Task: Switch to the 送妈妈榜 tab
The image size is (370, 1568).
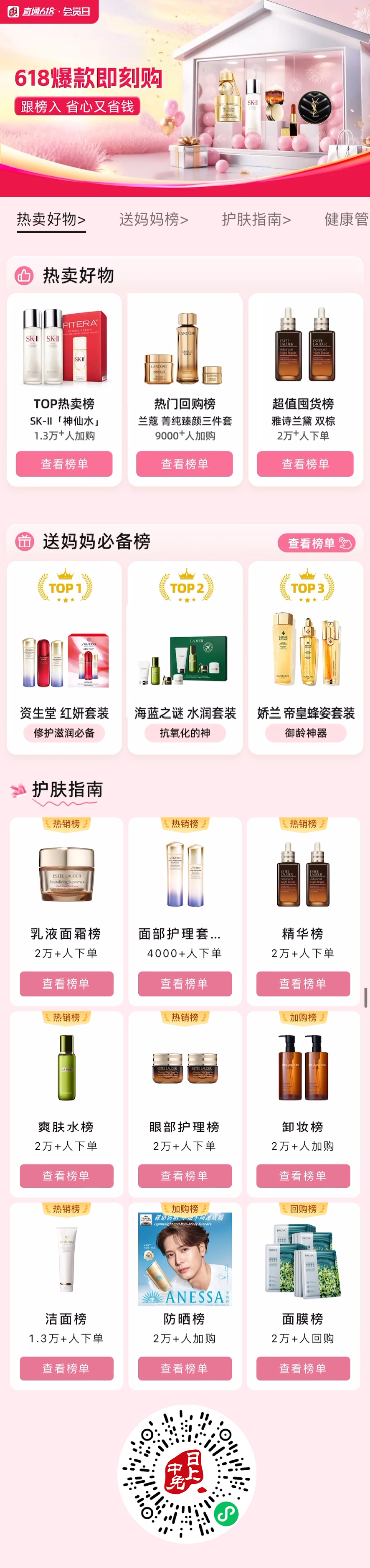Action: 153,219
